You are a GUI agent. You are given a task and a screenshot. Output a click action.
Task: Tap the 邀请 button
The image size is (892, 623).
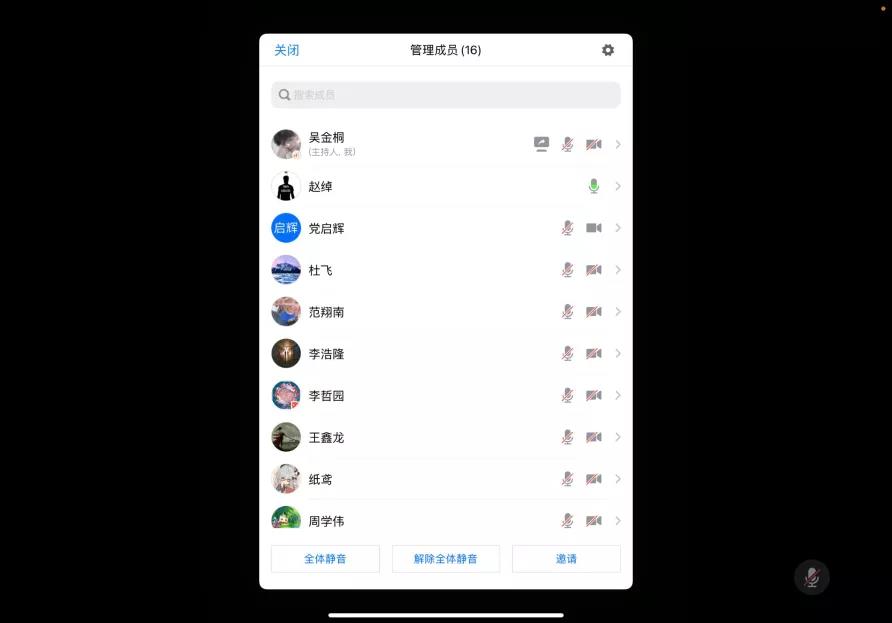point(566,559)
